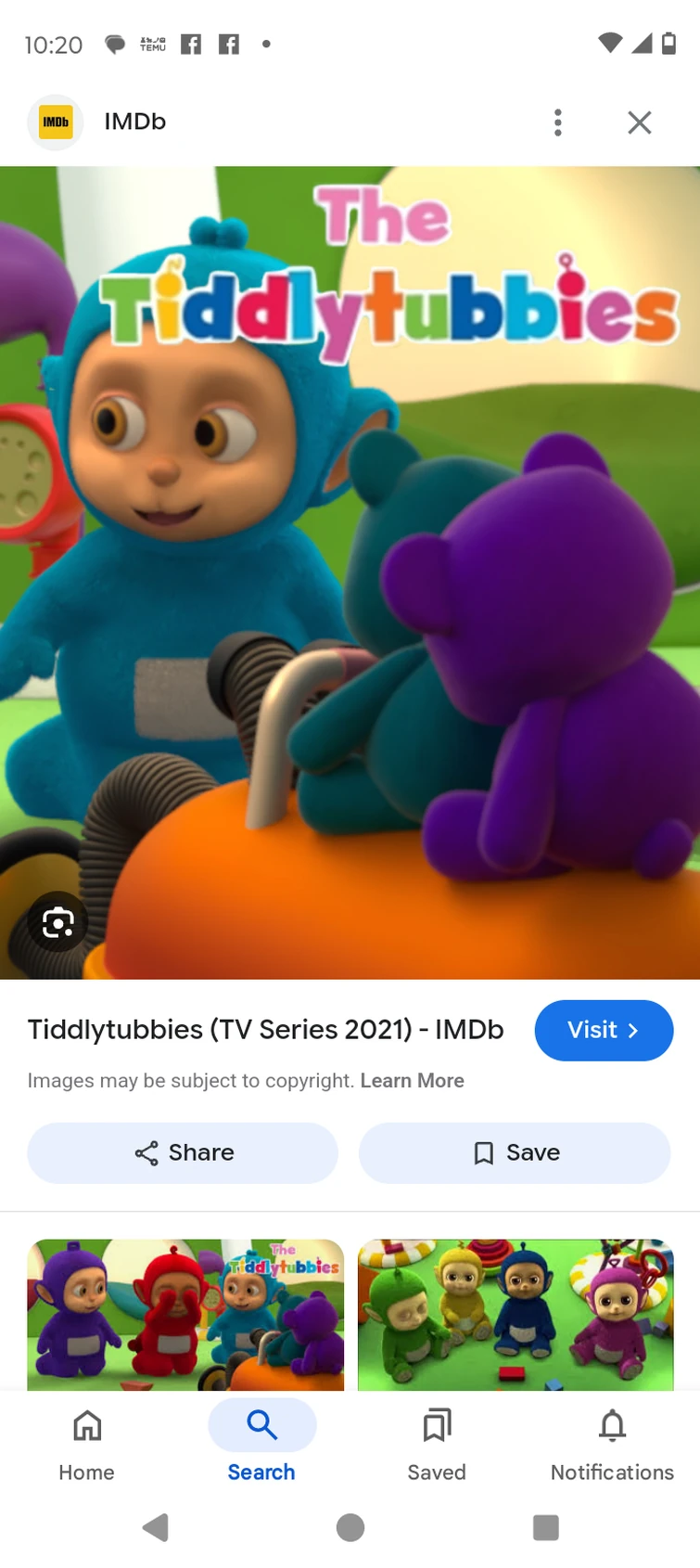
Task: Open the Learn More copyright link
Action: pos(412,1081)
